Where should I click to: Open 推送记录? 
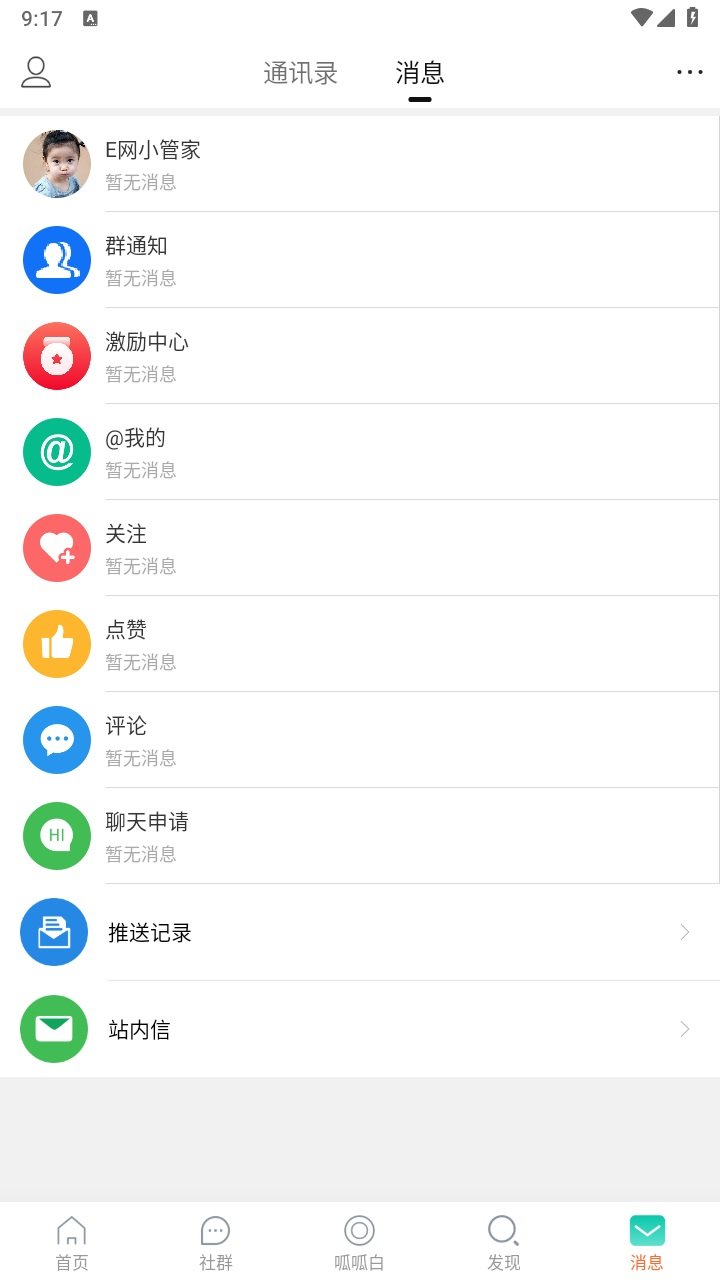[360, 932]
